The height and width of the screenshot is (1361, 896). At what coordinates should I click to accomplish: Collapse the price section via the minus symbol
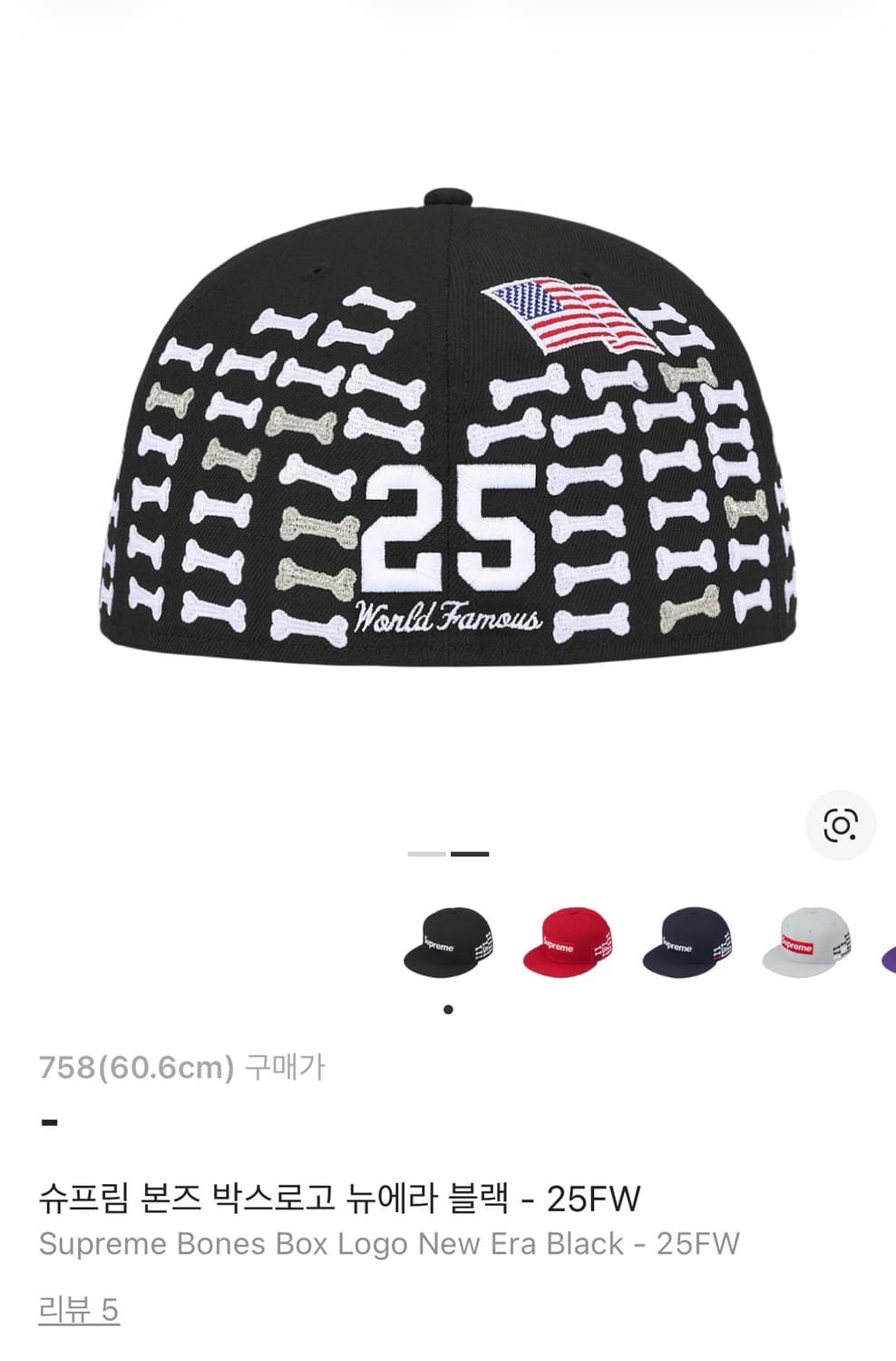[x=51, y=1121]
